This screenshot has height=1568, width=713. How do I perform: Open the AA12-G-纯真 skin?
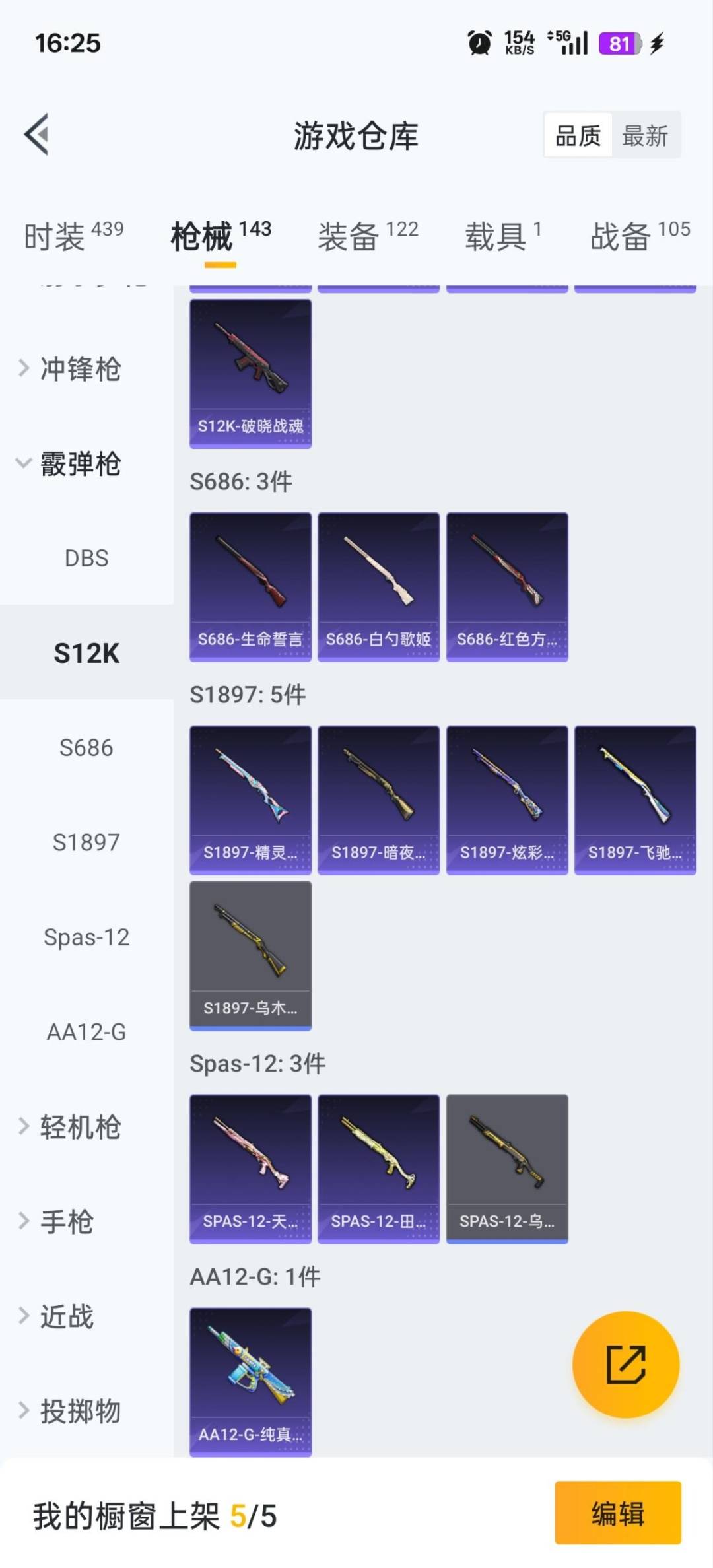[x=250, y=1382]
